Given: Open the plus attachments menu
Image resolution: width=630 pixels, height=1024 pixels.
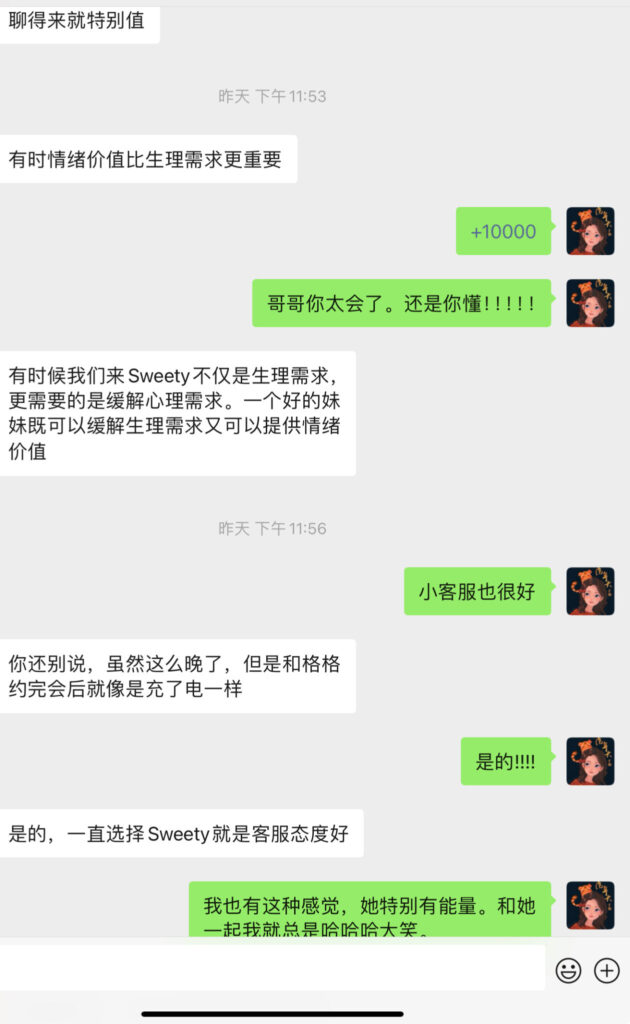Looking at the screenshot, I should pos(607,969).
